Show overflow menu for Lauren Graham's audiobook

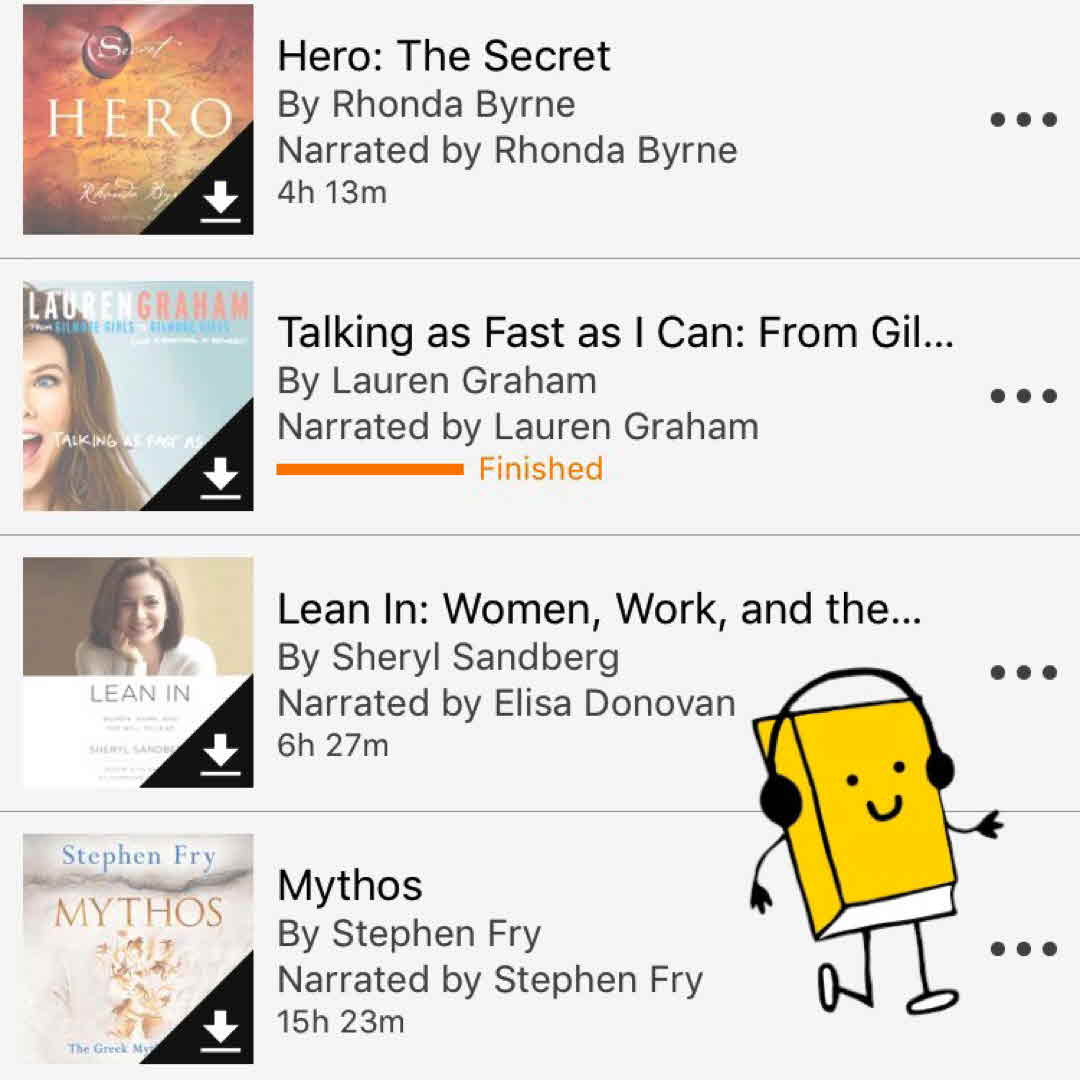click(1023, 396)
